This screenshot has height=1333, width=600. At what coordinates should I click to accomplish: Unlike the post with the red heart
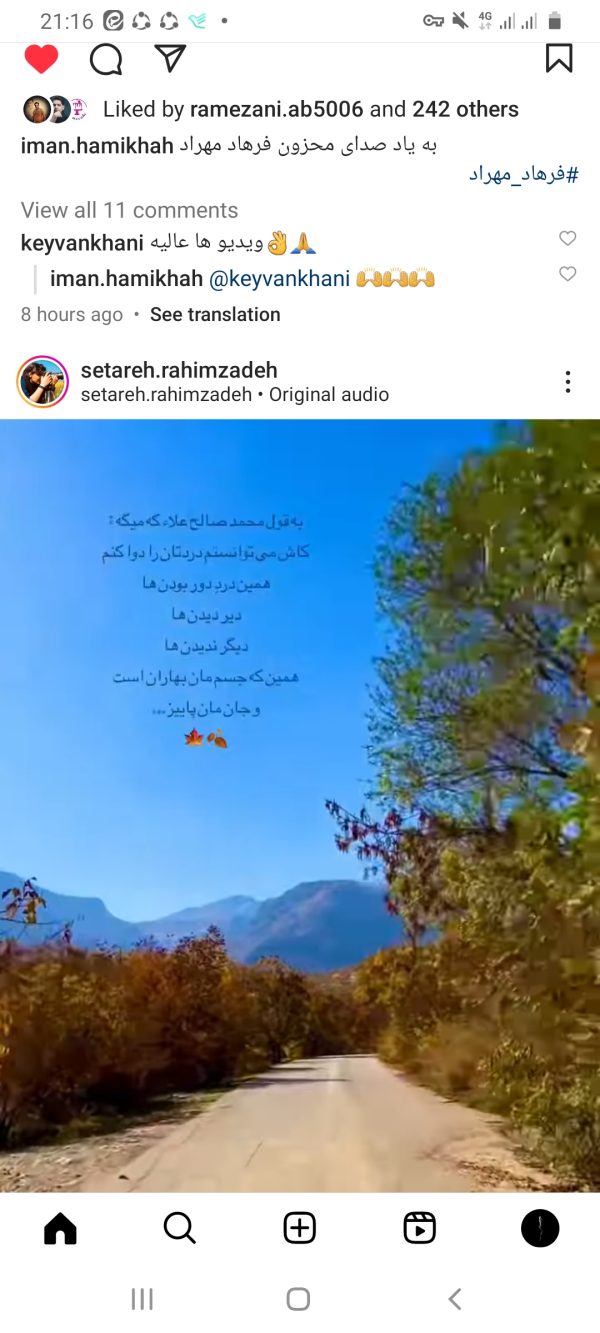coord(41,60)
